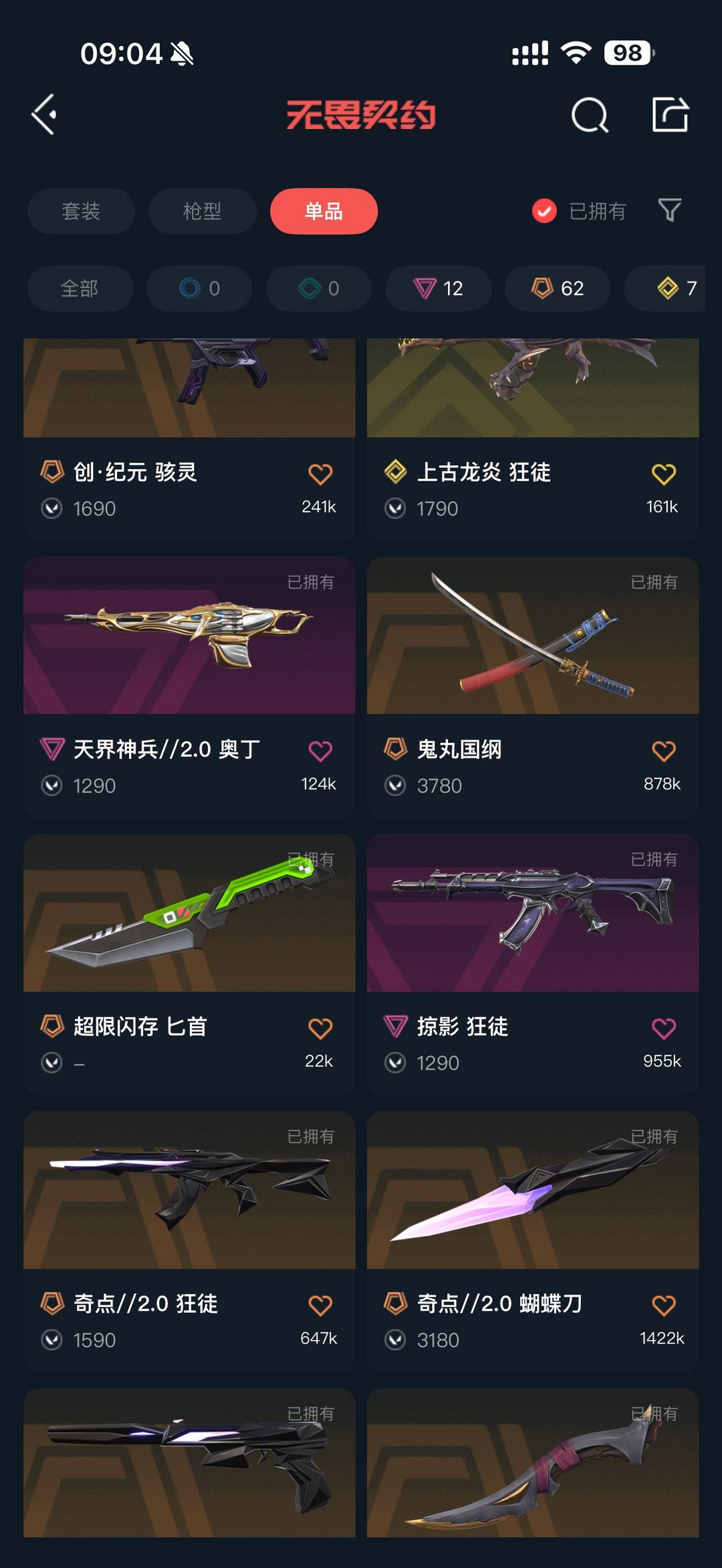Select the blue circle rarity filter showing 0
The image size is (722, 1568).
199,289
